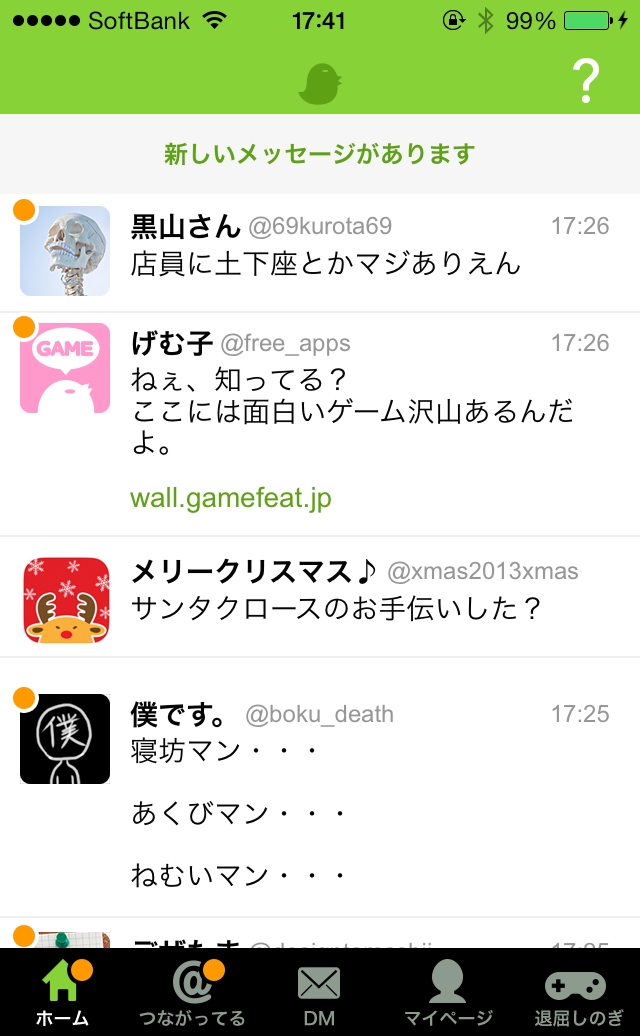Open the help question mark icon
Image resolution: width=640 pixels, height=1036 pixels.
pos(588,81)
